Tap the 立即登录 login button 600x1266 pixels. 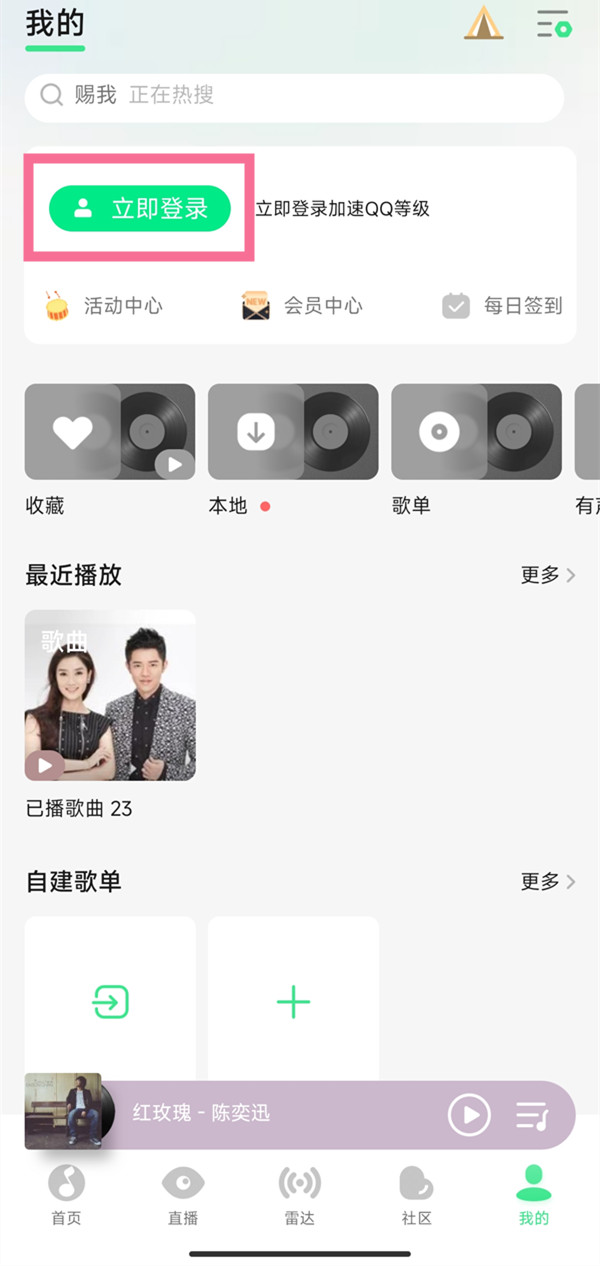click(140, 208)
